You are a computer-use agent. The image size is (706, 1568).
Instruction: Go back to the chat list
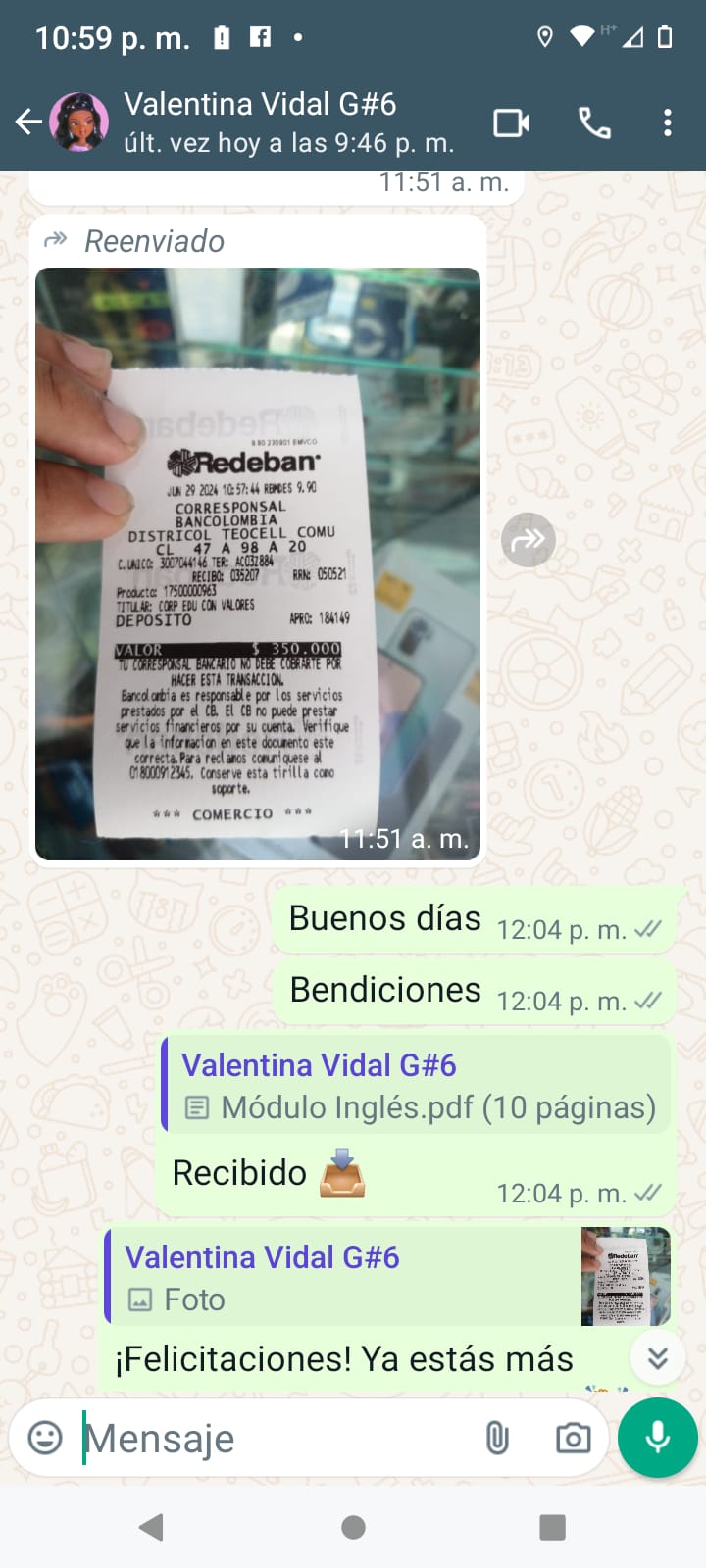tap(29, 122)
